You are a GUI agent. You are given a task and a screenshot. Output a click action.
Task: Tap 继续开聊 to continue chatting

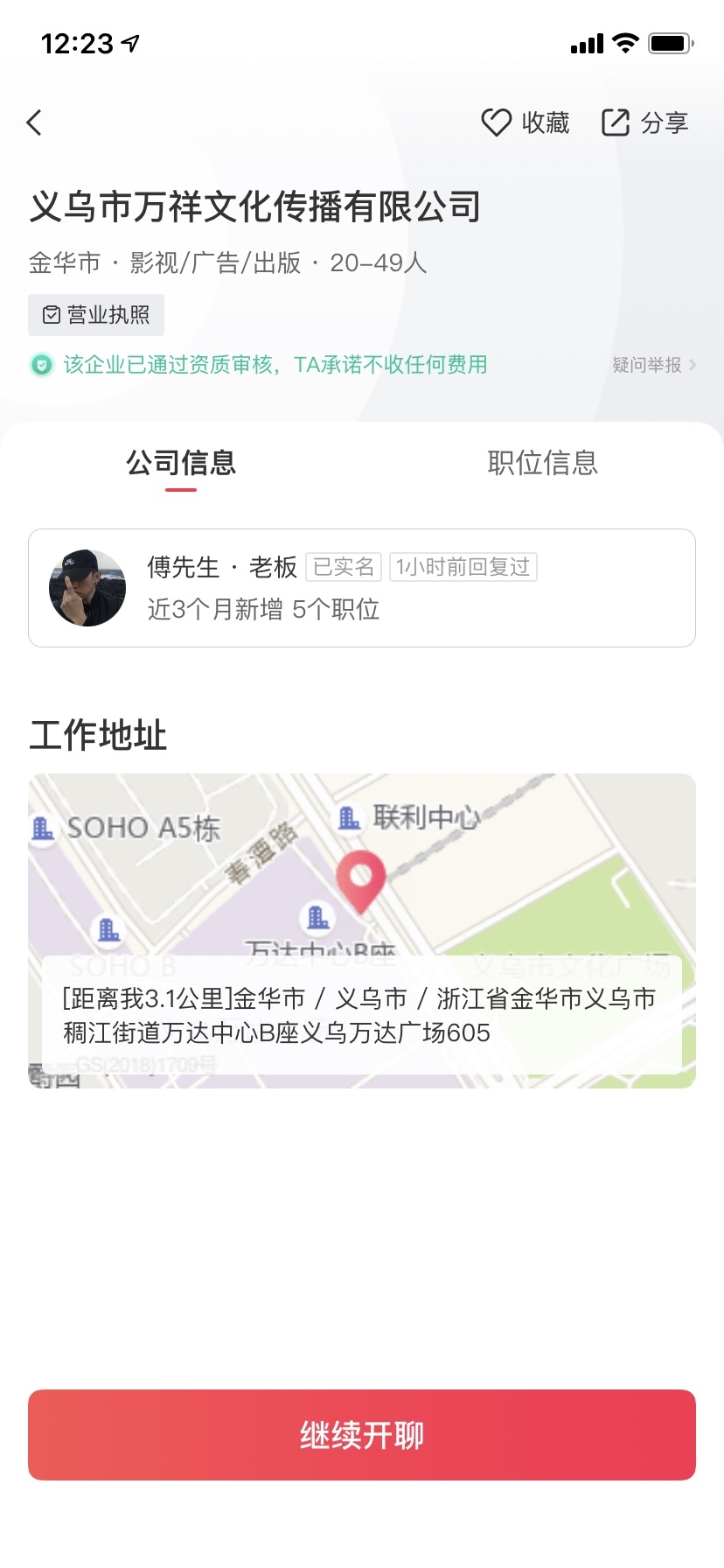coord(362,1435)
